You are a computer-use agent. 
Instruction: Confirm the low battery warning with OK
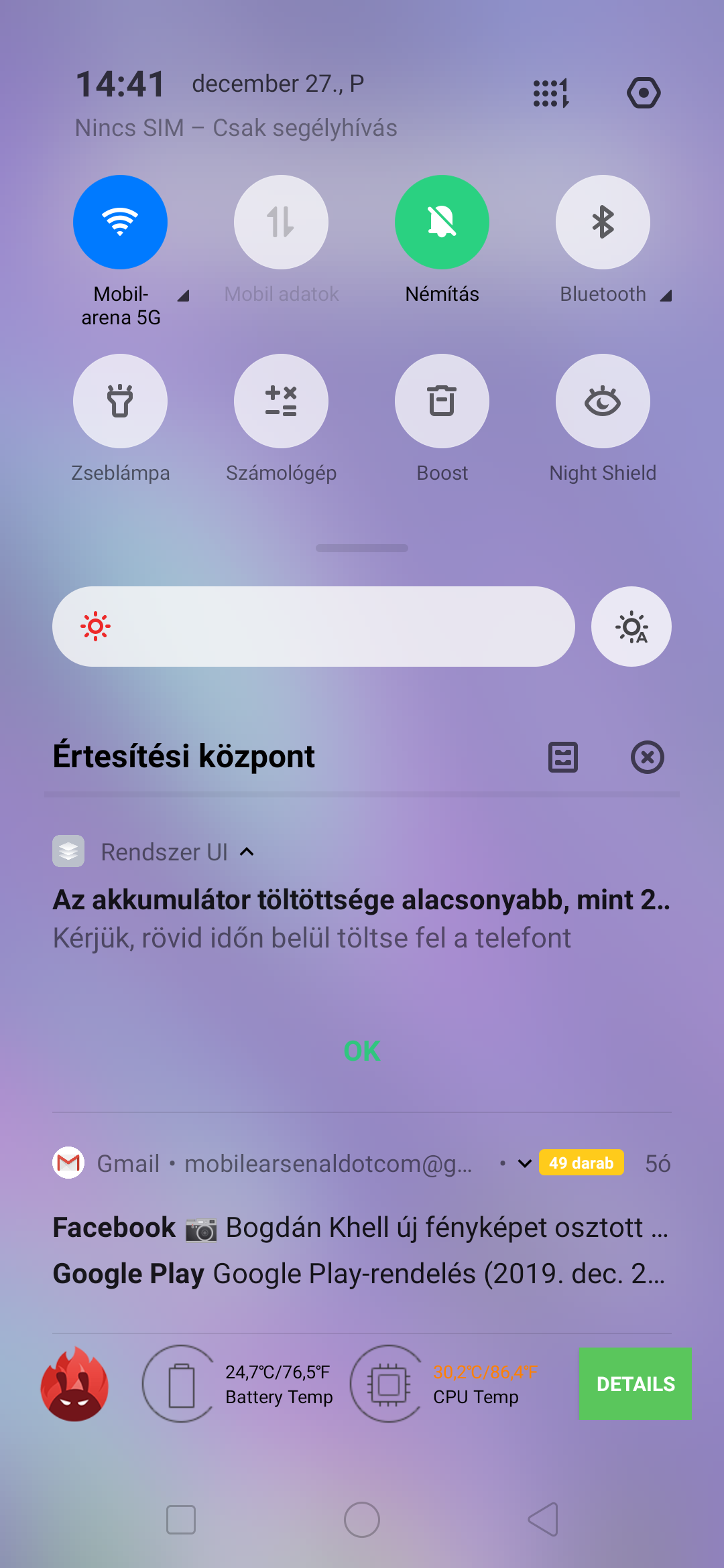[362, 1051]
